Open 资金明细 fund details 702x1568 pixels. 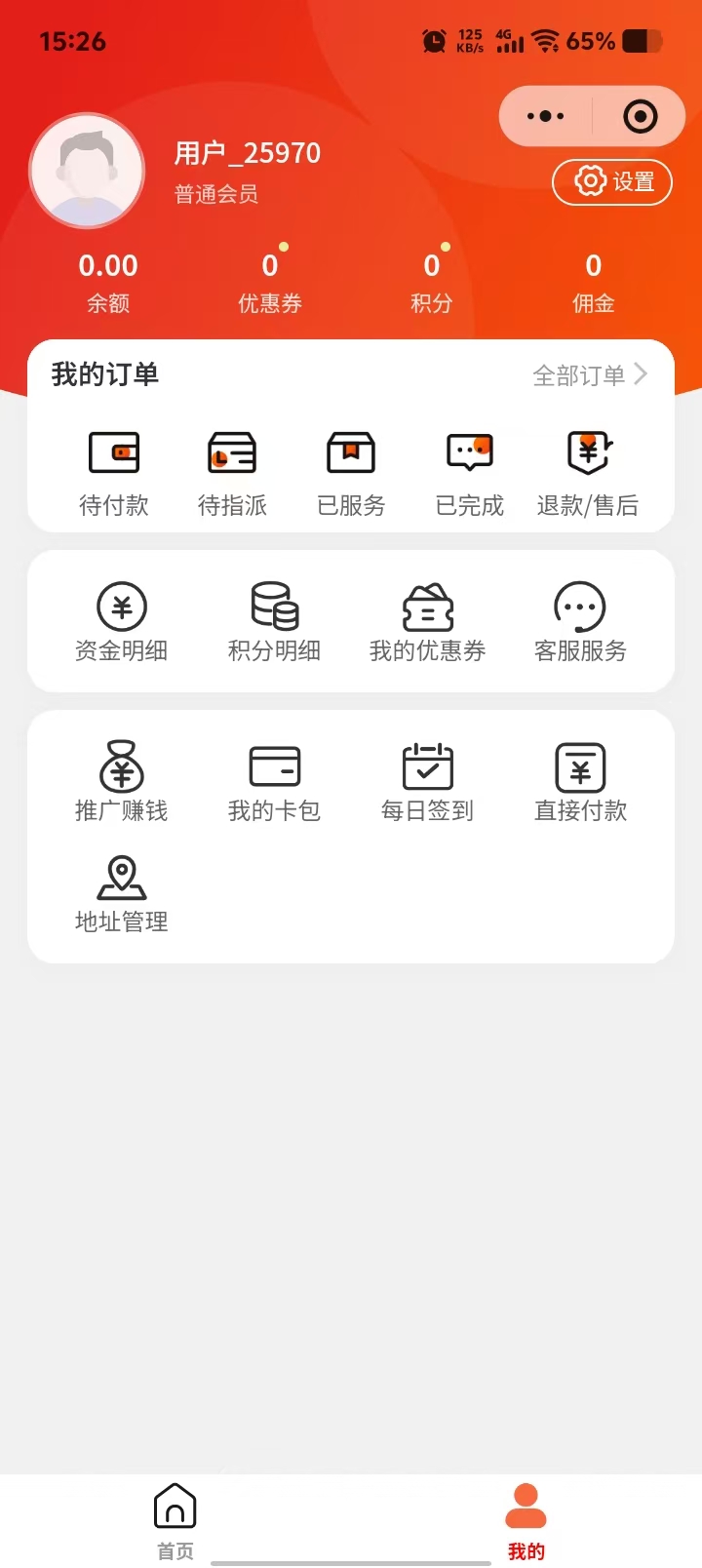tap(122, 622)
